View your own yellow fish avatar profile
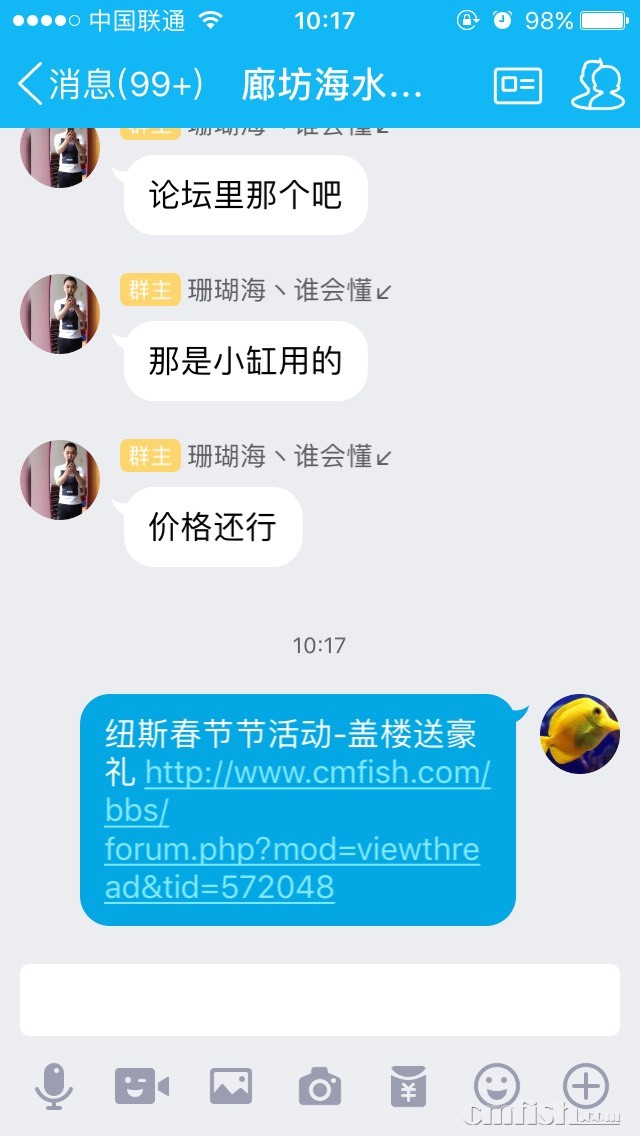Viewport: 640px width, 1136px height. tap(580, 734)
